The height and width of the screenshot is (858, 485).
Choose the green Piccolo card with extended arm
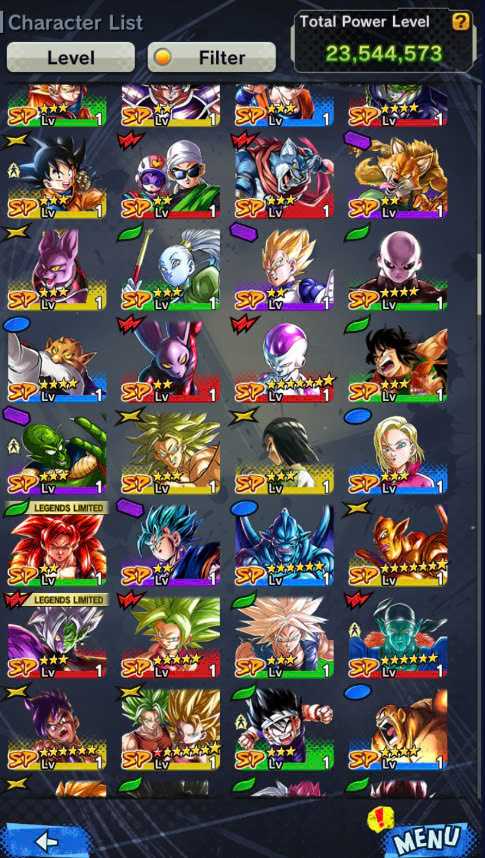57,453
